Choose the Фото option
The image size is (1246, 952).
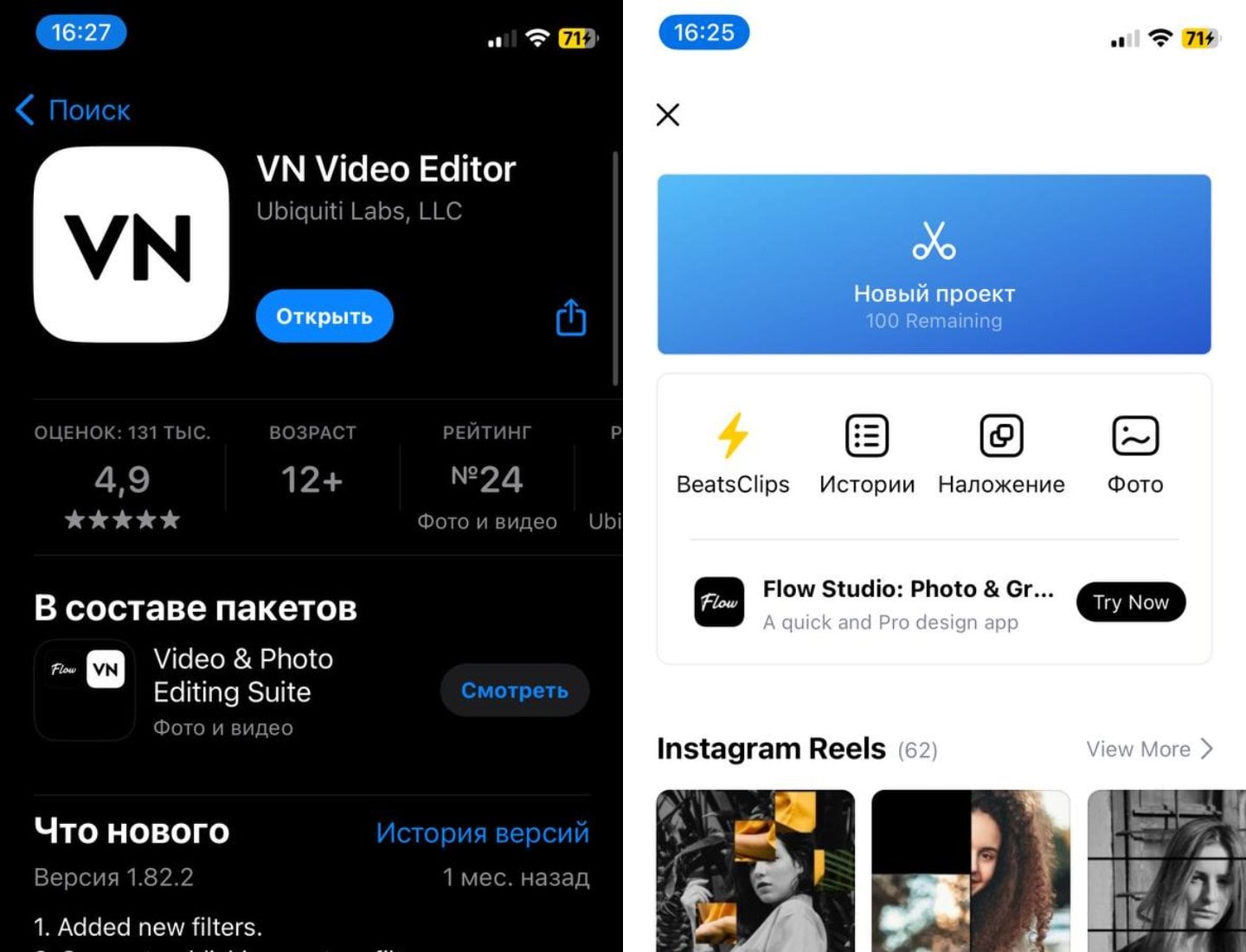[1135, 453]
